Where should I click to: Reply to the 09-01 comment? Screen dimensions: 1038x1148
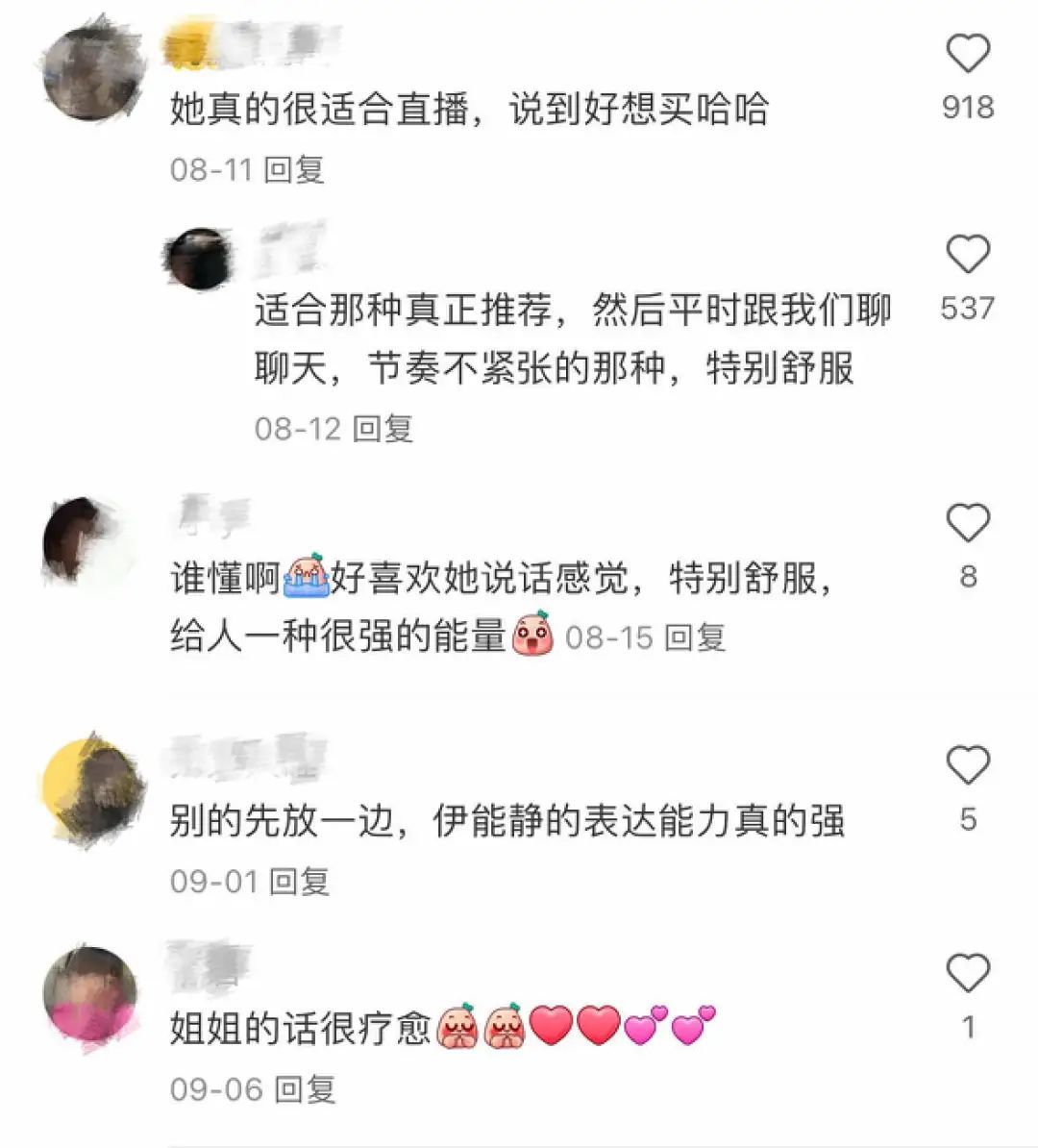click(299, 880)
